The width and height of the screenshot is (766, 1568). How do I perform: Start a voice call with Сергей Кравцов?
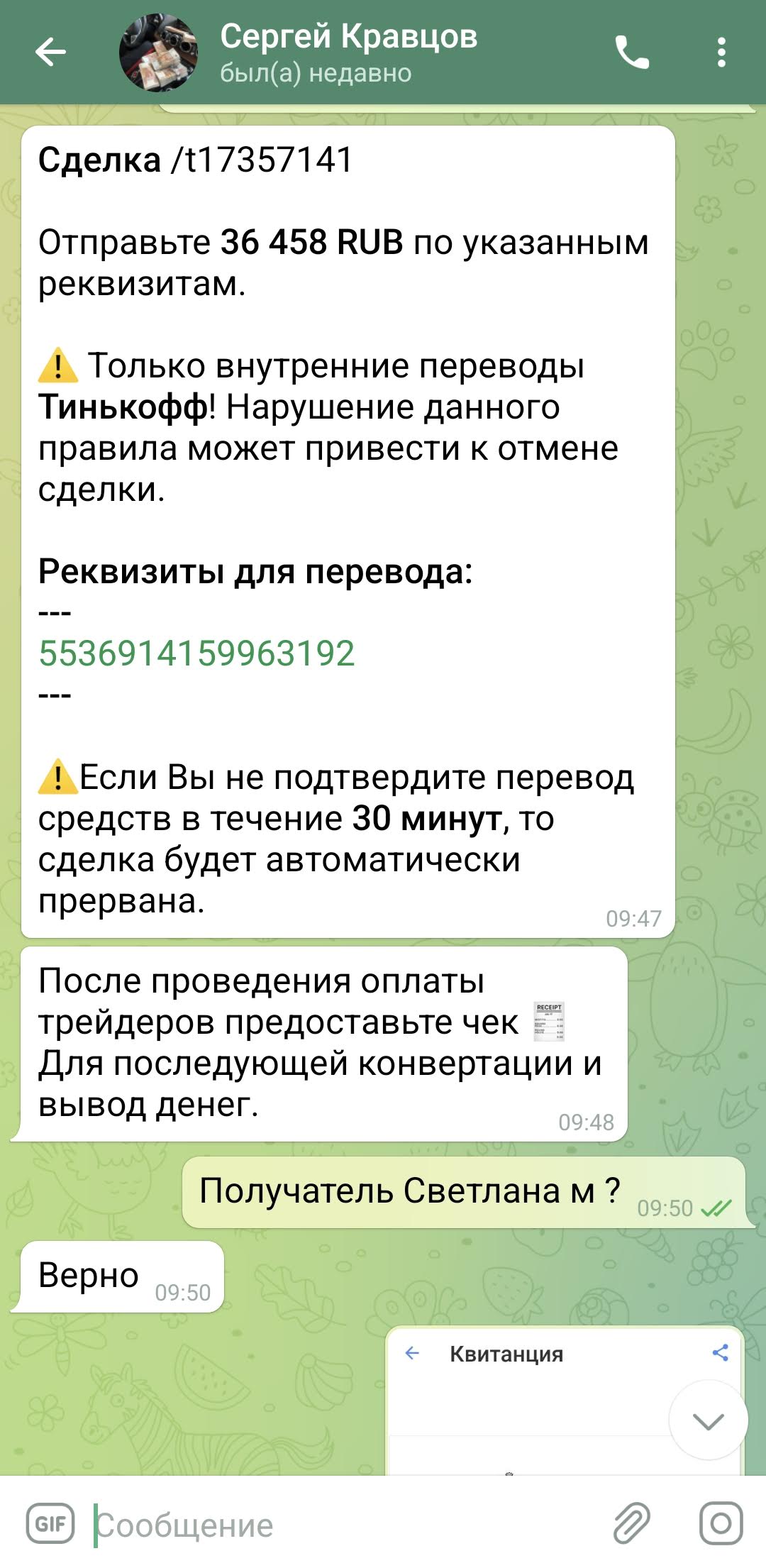pyautogui.click(x=632, y=52)
